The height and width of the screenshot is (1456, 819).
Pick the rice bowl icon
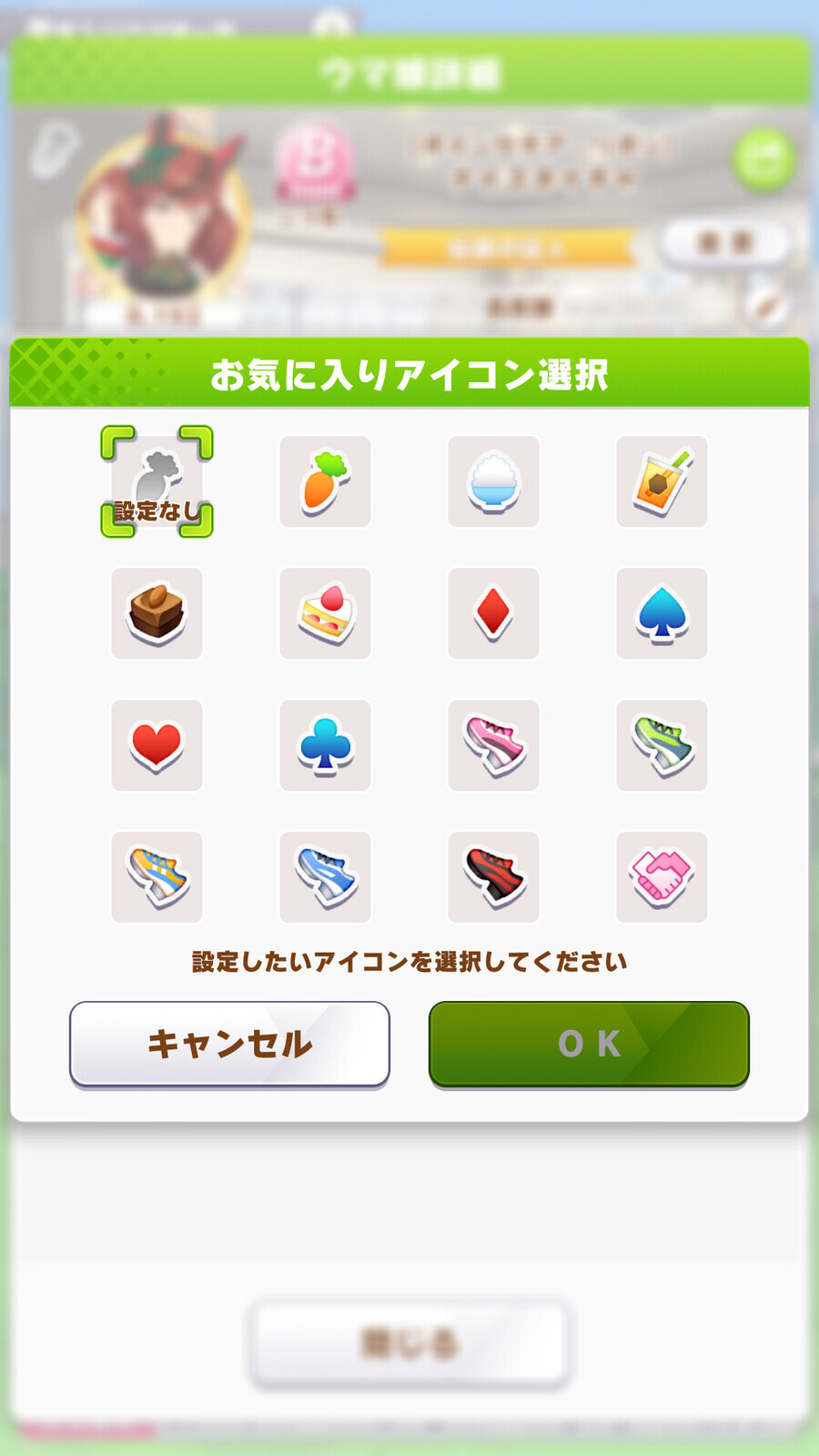(493, 481)
